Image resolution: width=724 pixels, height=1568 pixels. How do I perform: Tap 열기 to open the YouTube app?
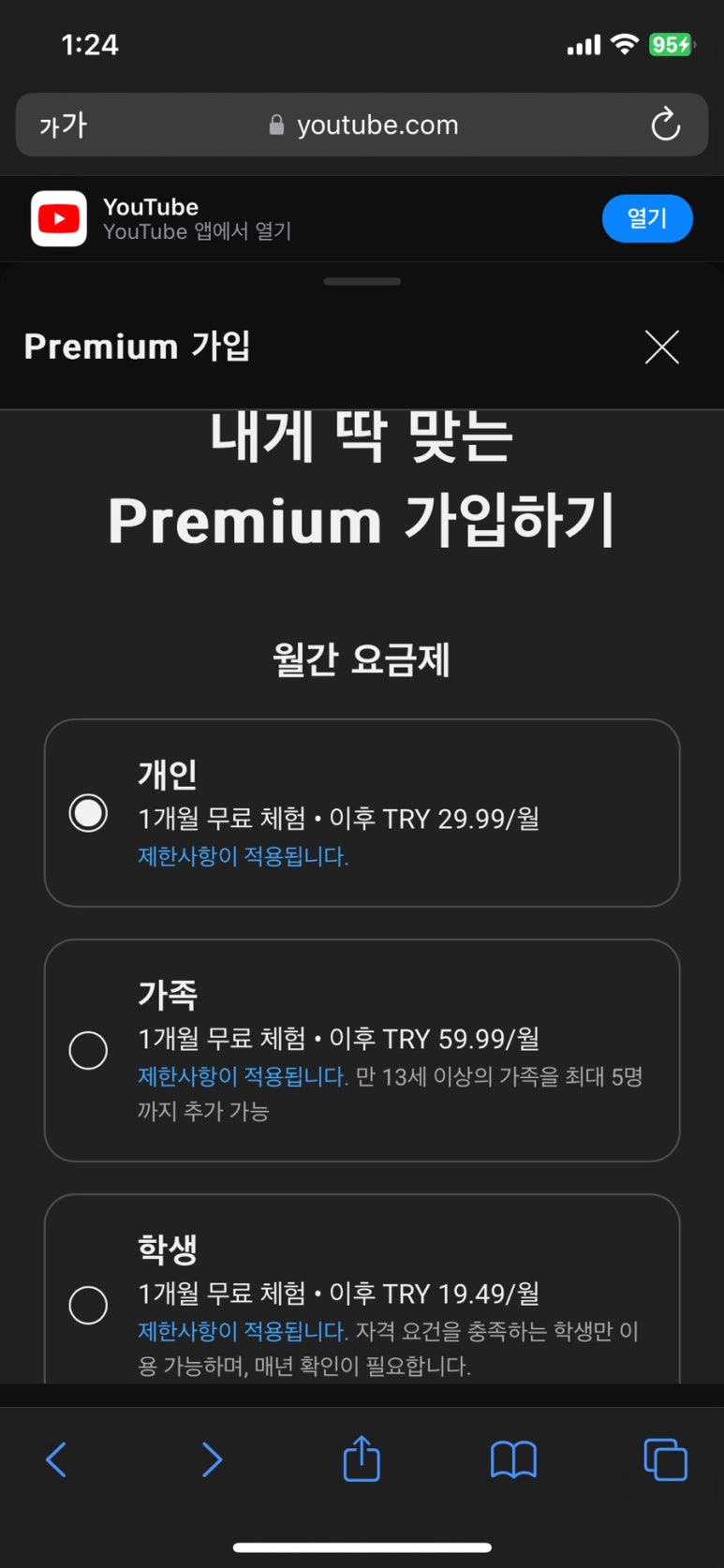(x=647, y=218)
